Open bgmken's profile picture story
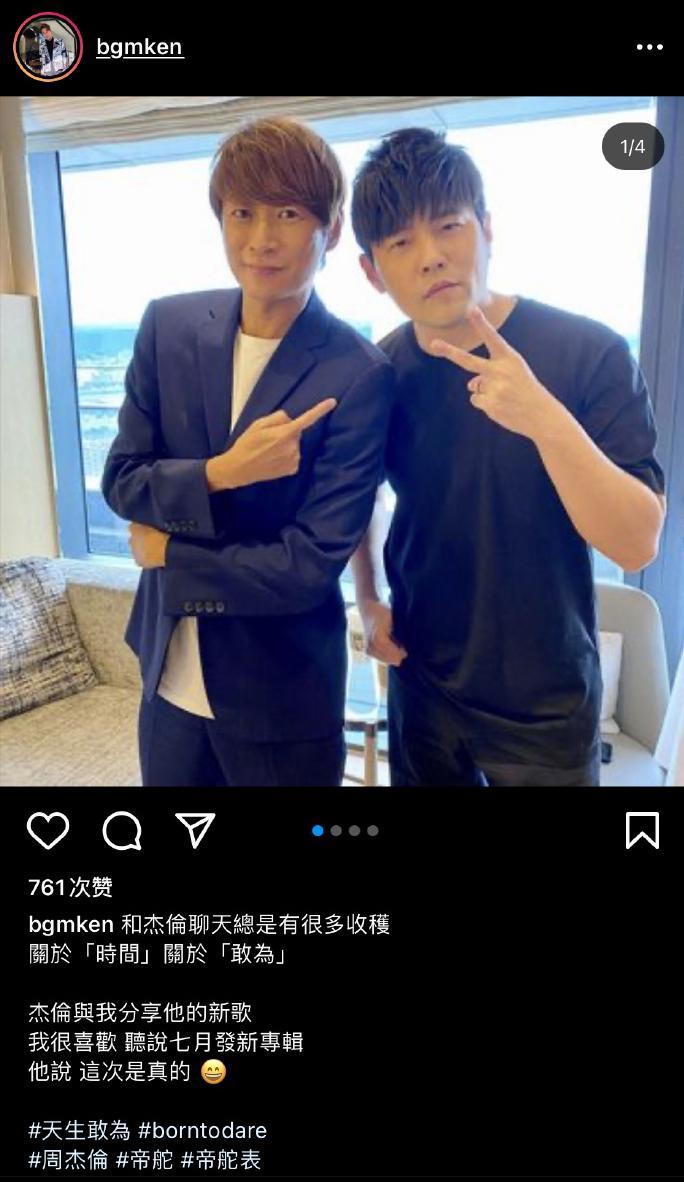684x1182 pixels. (x=47, y=47)
